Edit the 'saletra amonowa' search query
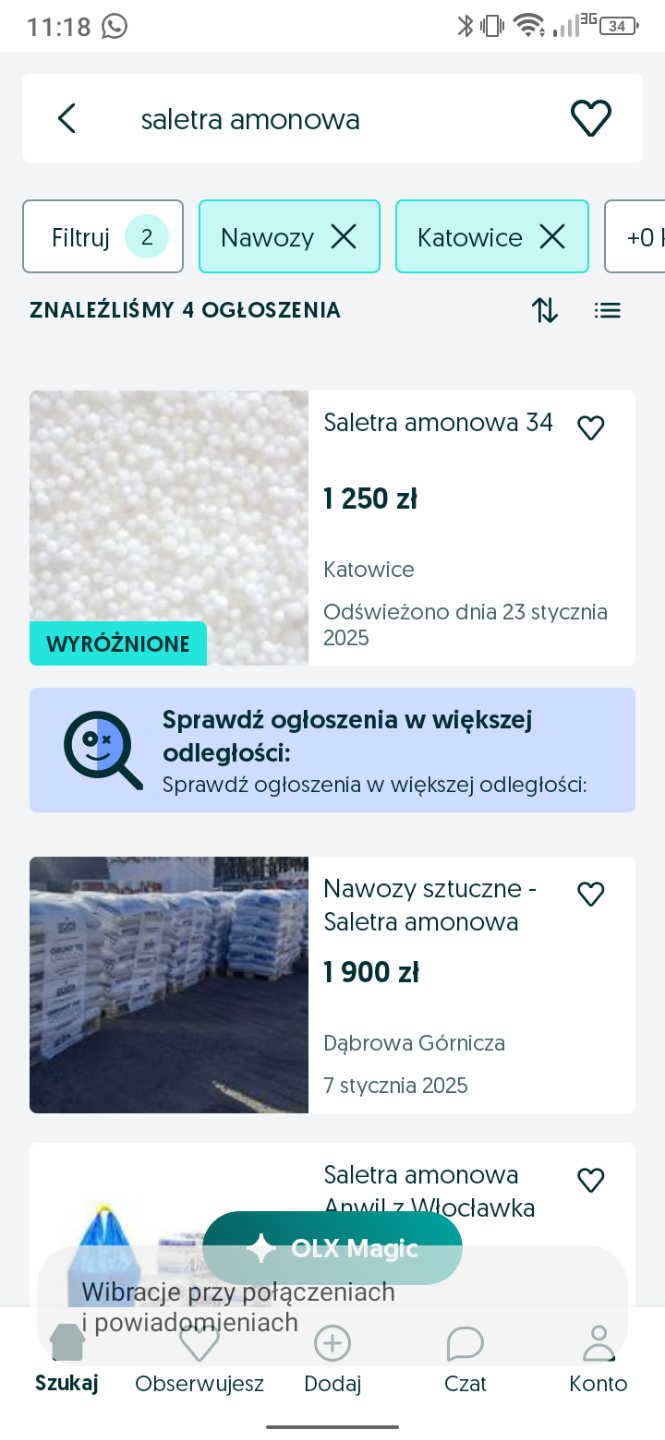This screenshot has height=1440, width=665. click(x=250, y=120)
